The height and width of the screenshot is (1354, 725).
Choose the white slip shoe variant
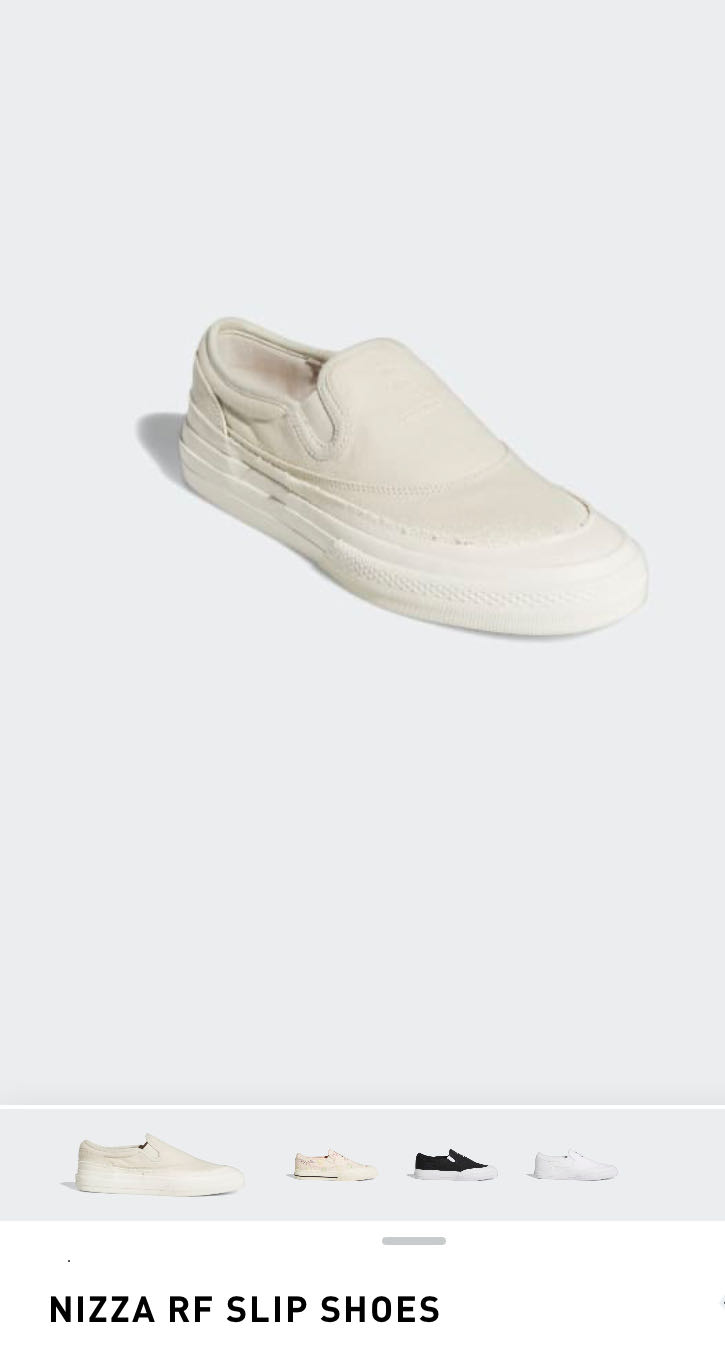pos(574,1166)
